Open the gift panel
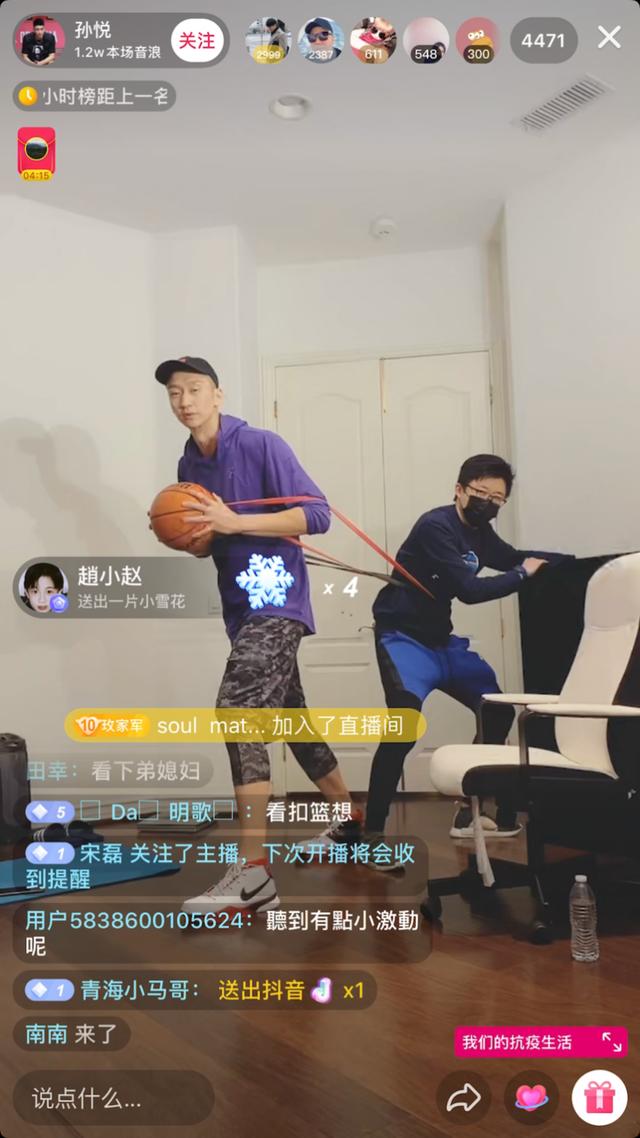 pos(599,1098)
